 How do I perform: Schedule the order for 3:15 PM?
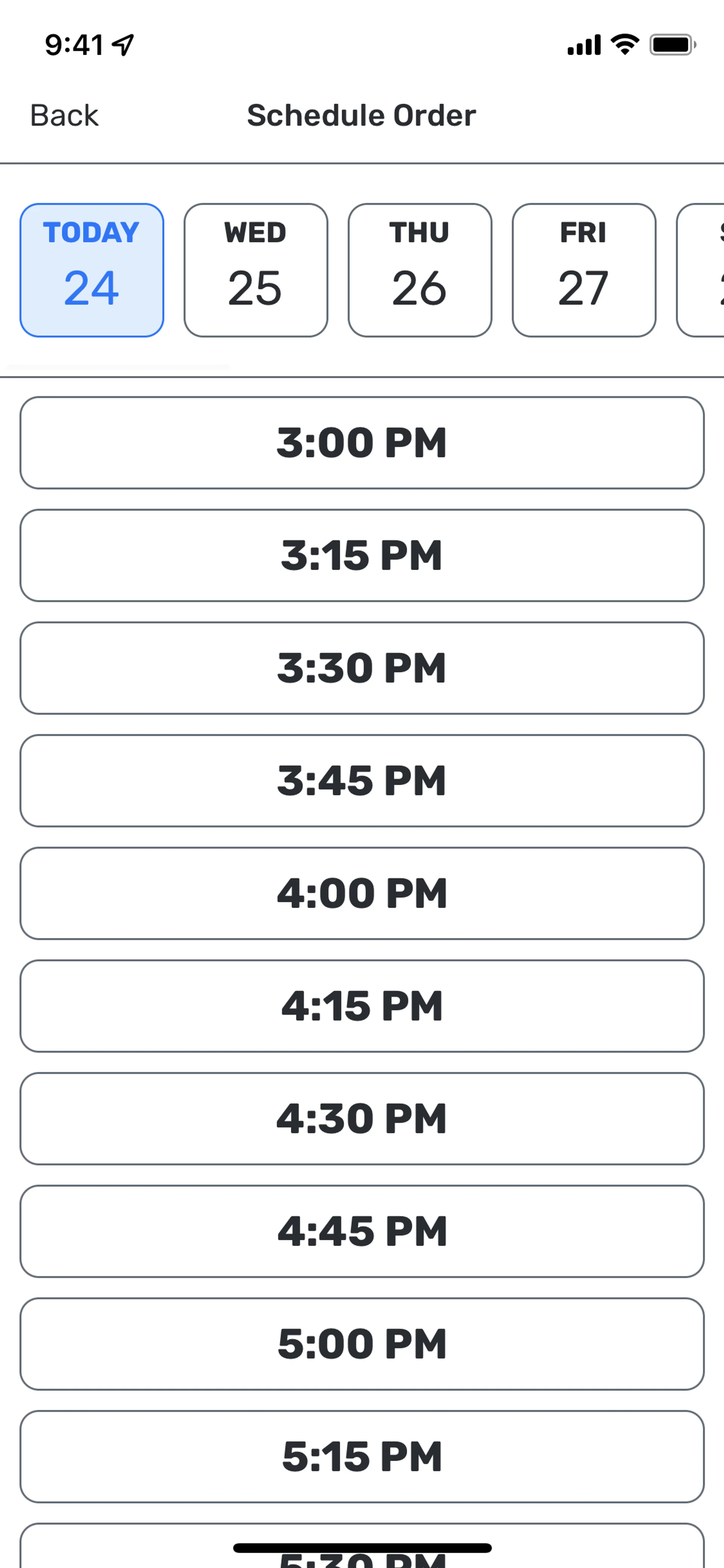click(x=362, y=555)
